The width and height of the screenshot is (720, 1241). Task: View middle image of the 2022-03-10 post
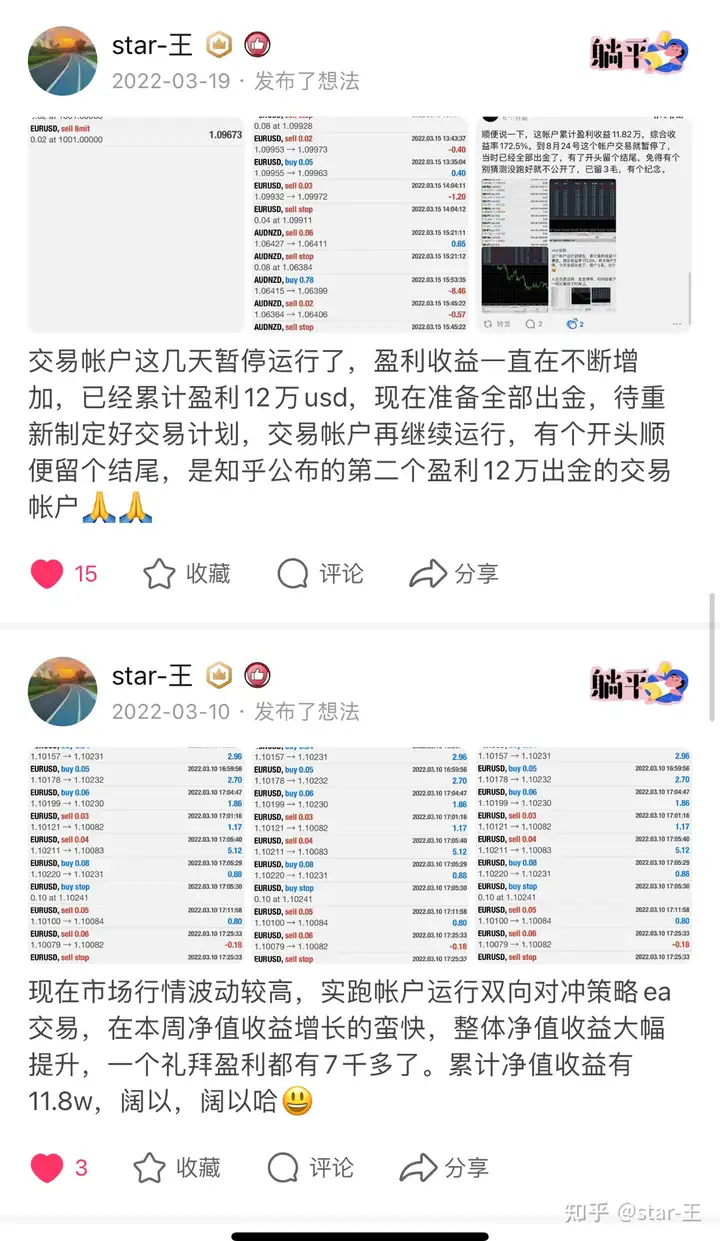coord(360,855)
